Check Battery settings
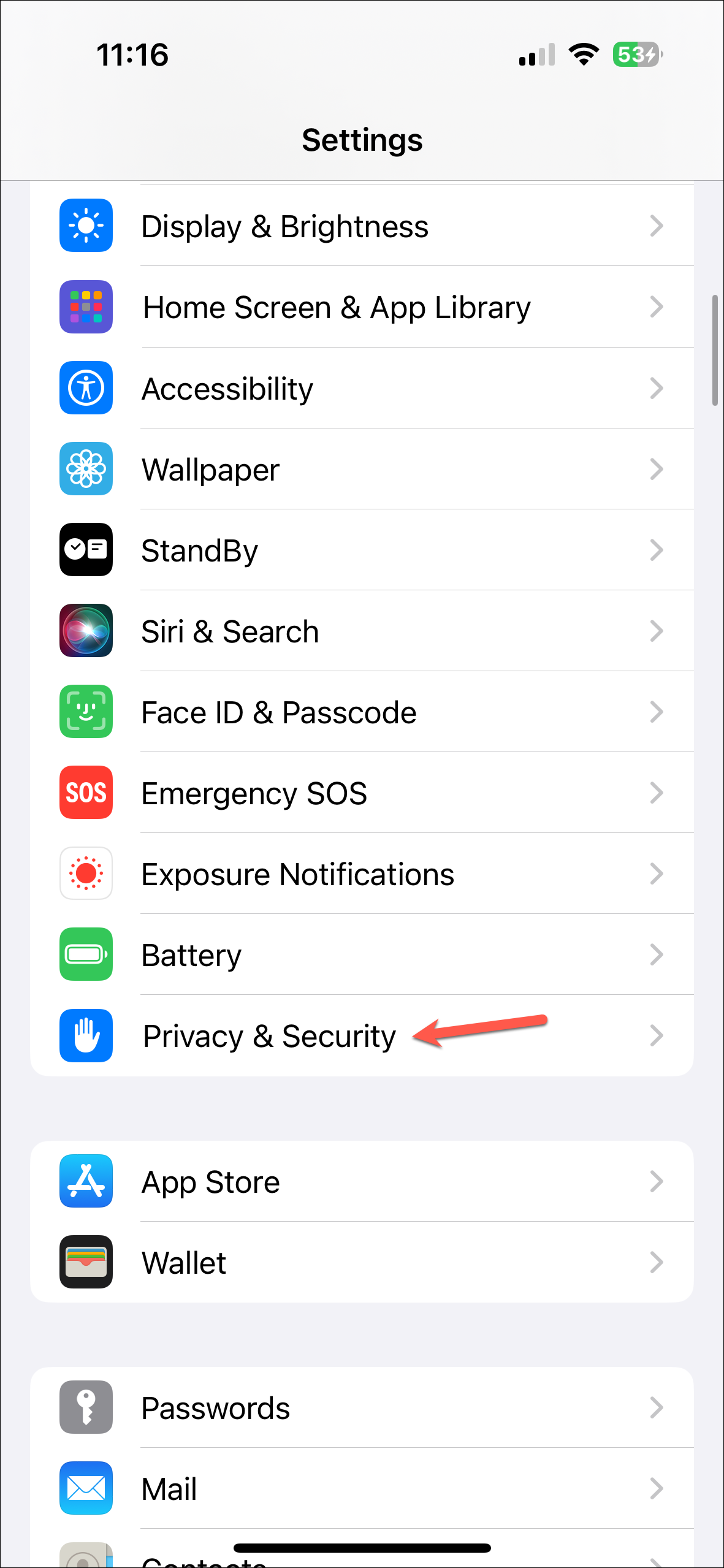 (362, 955)
